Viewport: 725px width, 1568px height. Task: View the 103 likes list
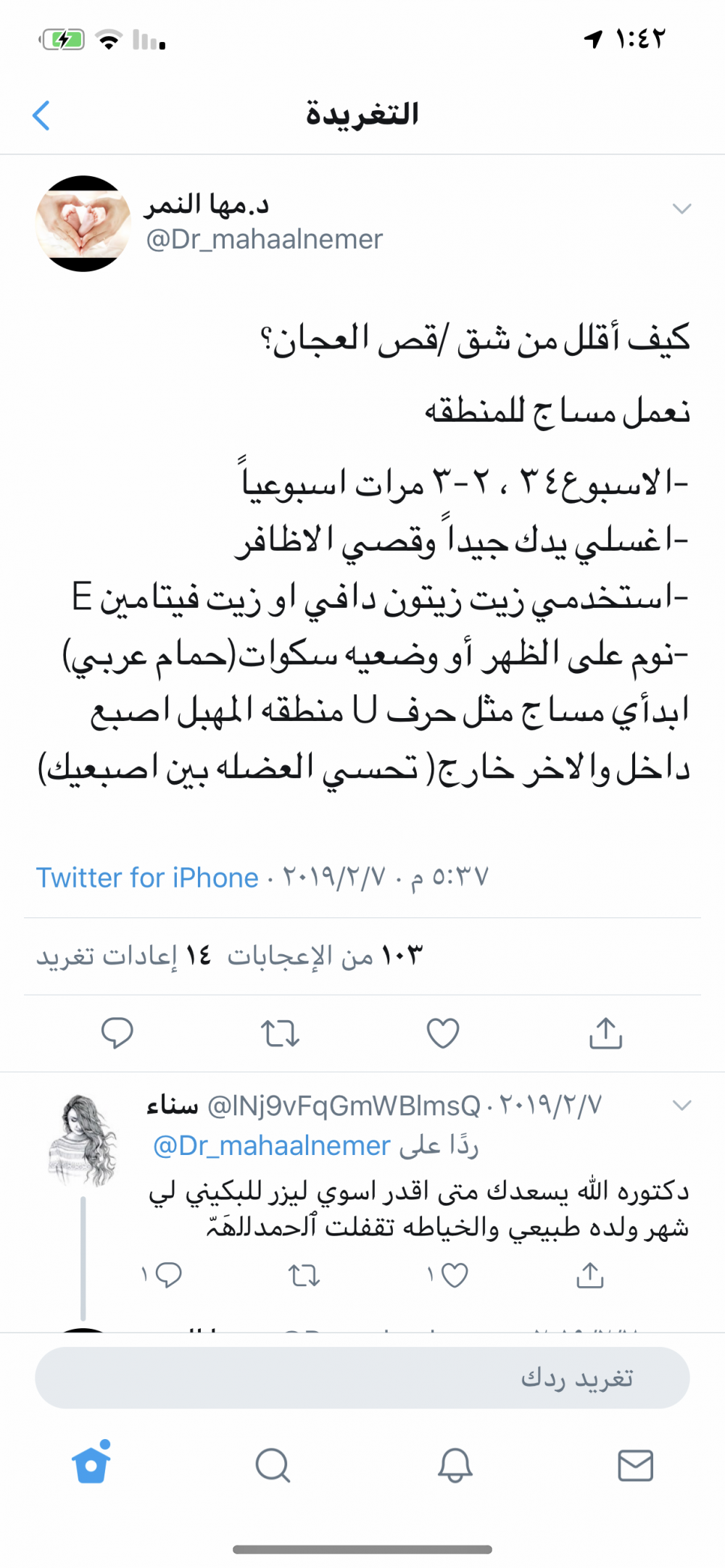tap(325, 956)
